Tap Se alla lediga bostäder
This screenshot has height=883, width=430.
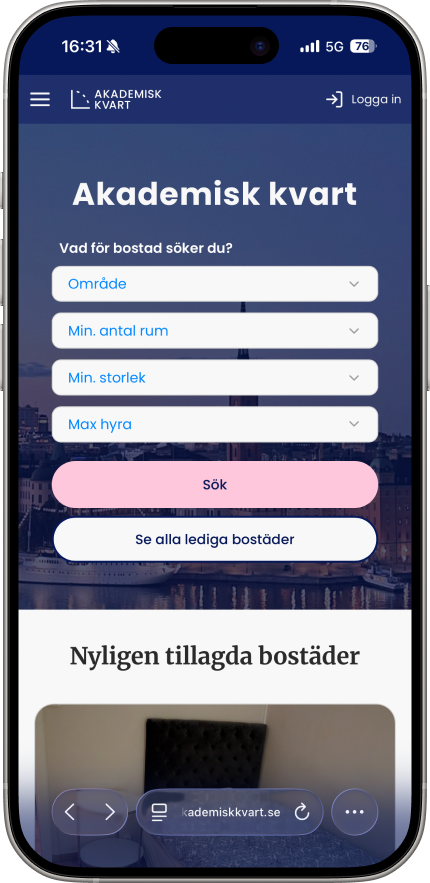tap(215, 539)
